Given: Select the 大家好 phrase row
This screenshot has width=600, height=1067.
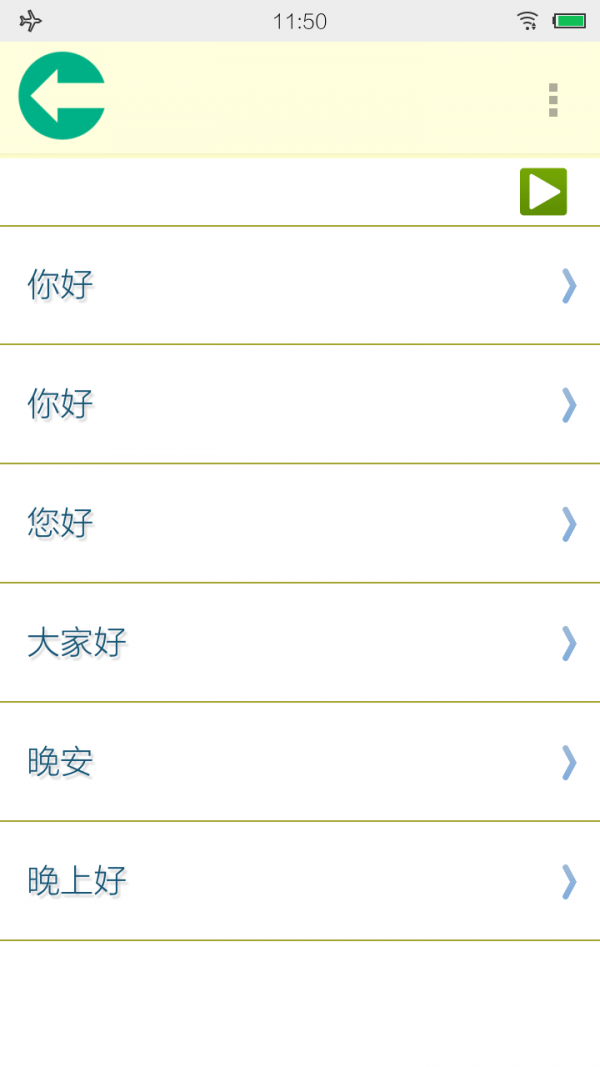Looking at the screenshot, I should (300, 642).
